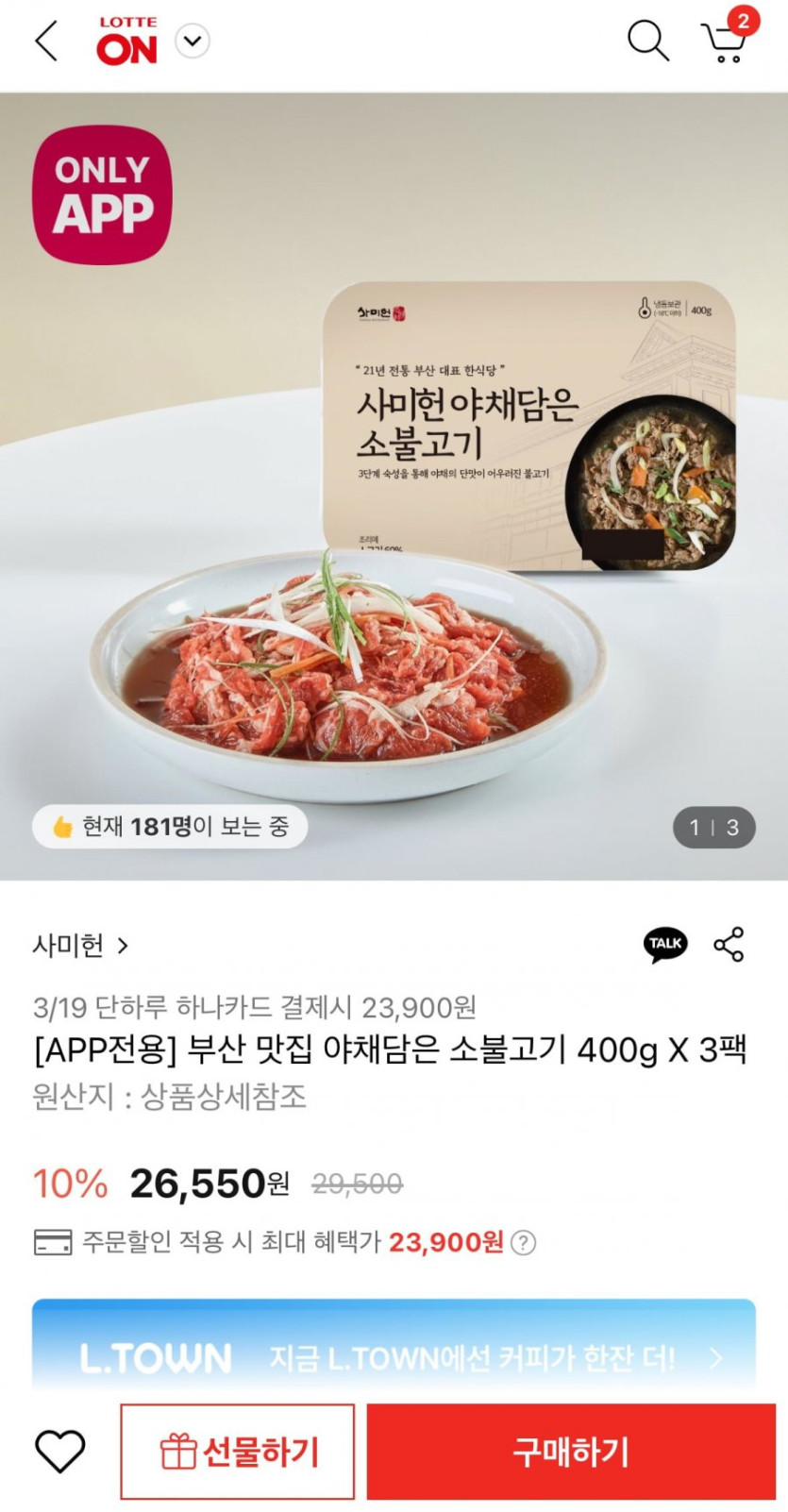This screenshot has width=788, height=1512.
Task: Open the max-benefit price help icon
Action: point(524,1242)
